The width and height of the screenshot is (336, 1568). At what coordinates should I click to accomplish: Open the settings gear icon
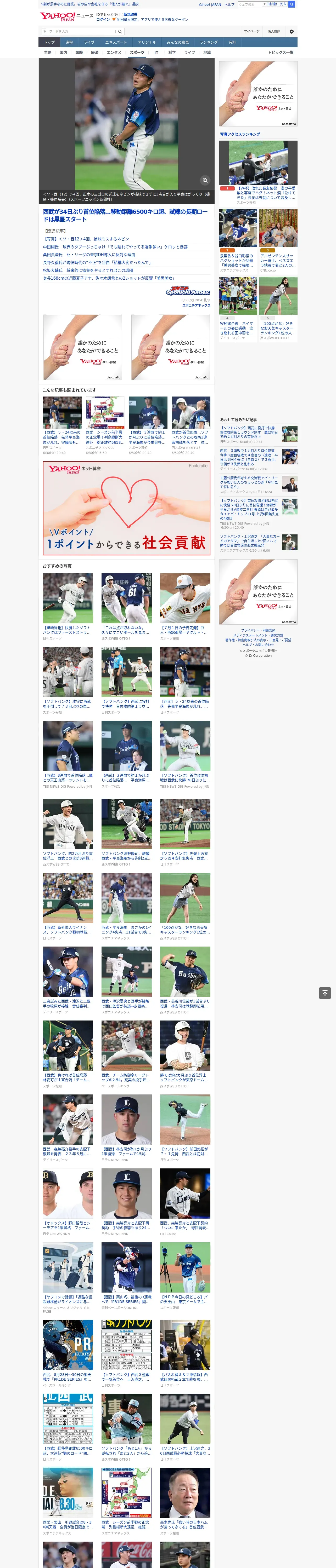(292, 31)
